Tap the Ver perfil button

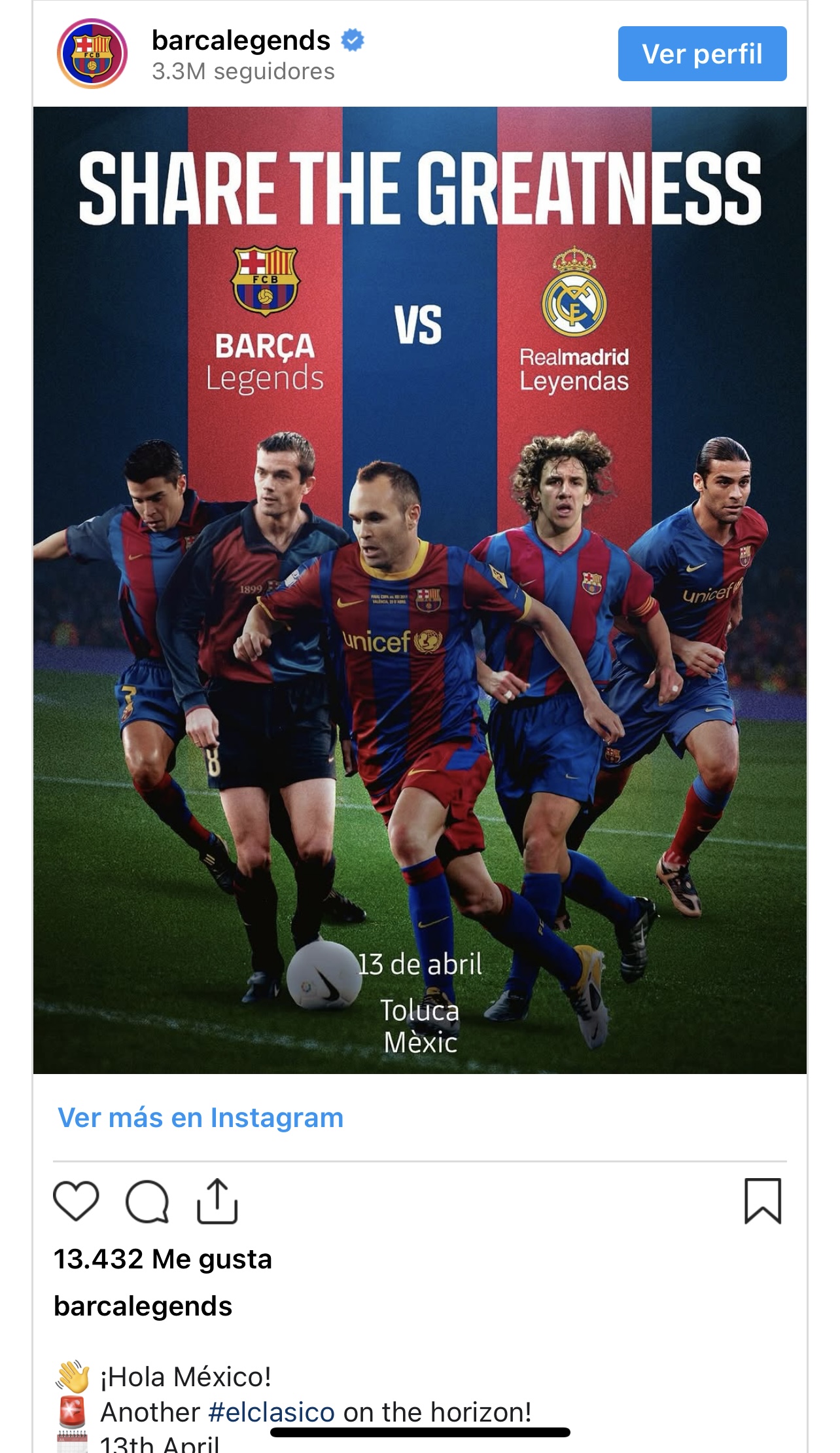(702, 54)
